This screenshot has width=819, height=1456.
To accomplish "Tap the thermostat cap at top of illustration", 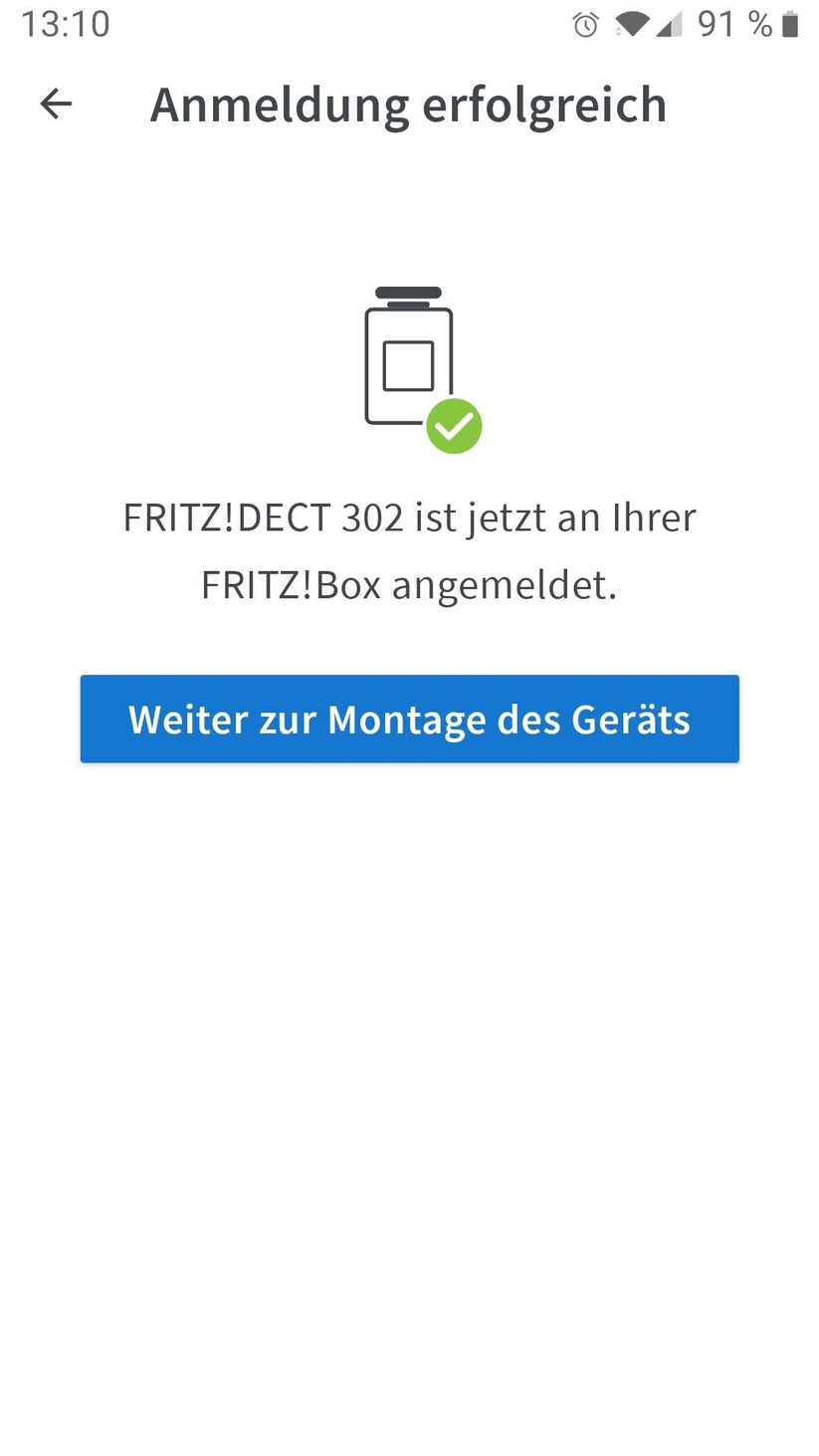I will [408, 293].
